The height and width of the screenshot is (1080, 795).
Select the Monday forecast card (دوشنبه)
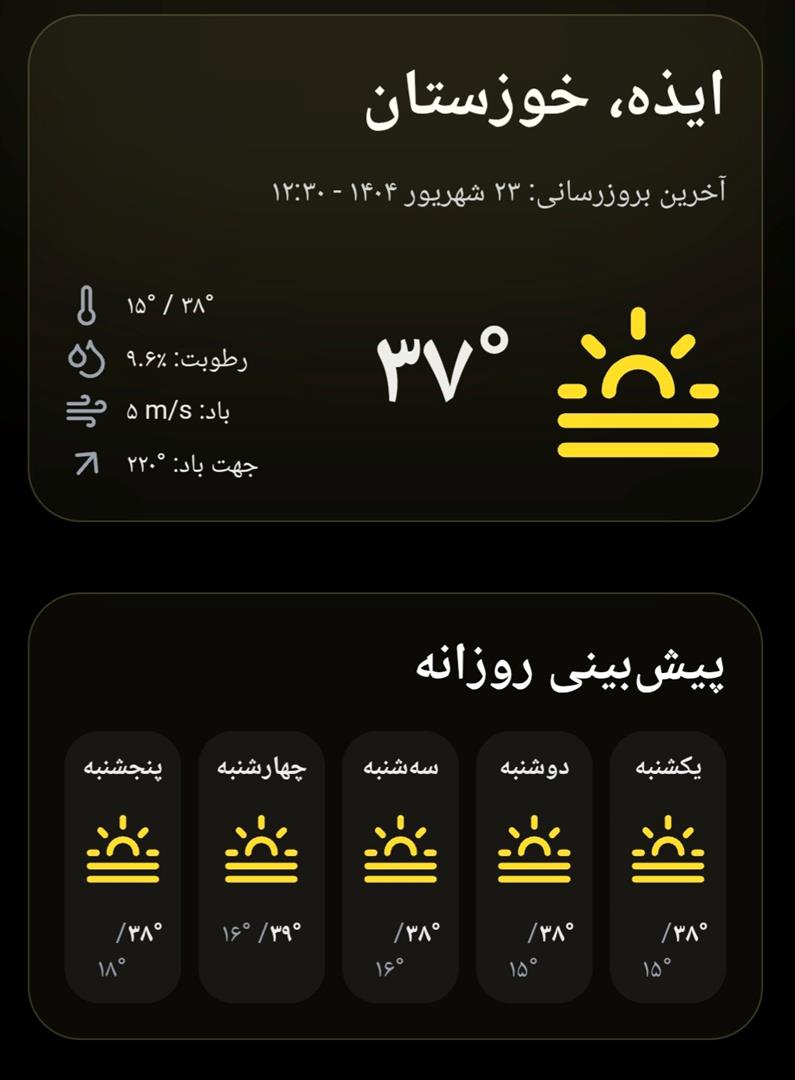[534, 866]
